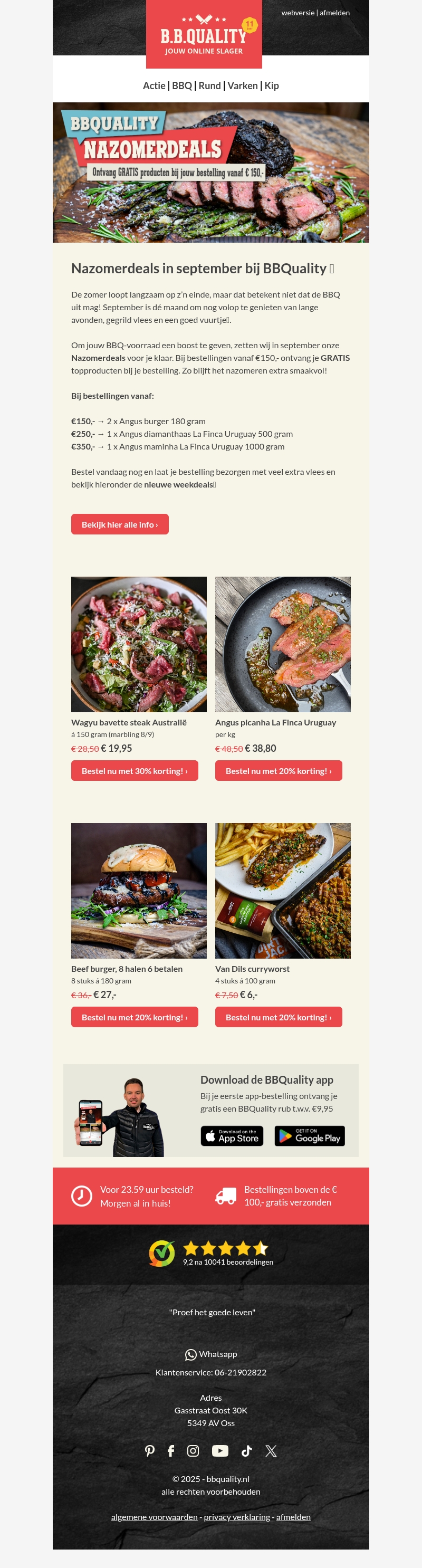The width and height of the screenshot is (422, 1568).
Task: Open the Wagyu bavette steak photo
Action: point(139,644)
